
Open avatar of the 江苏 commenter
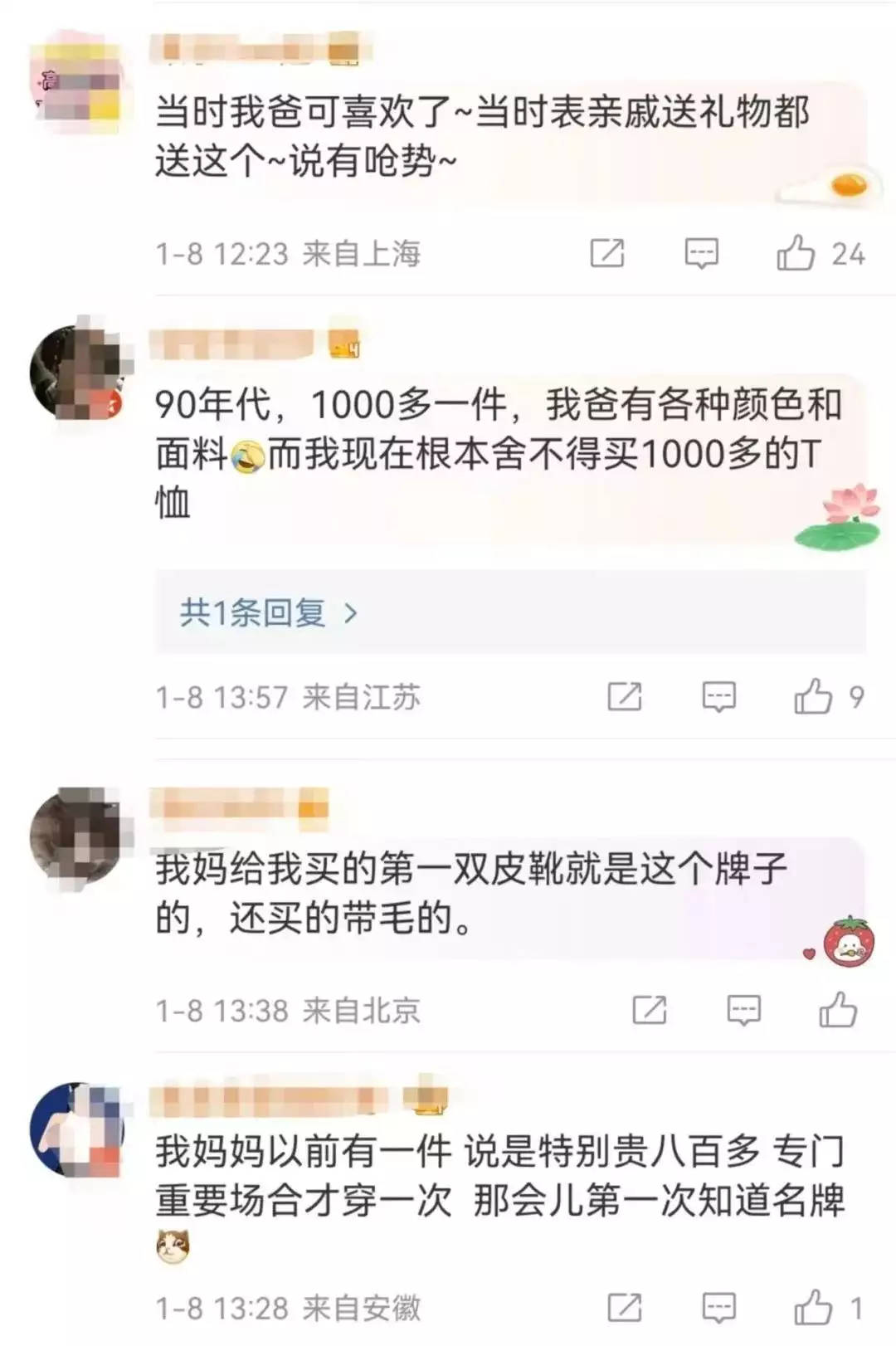[x=78, y=373]
